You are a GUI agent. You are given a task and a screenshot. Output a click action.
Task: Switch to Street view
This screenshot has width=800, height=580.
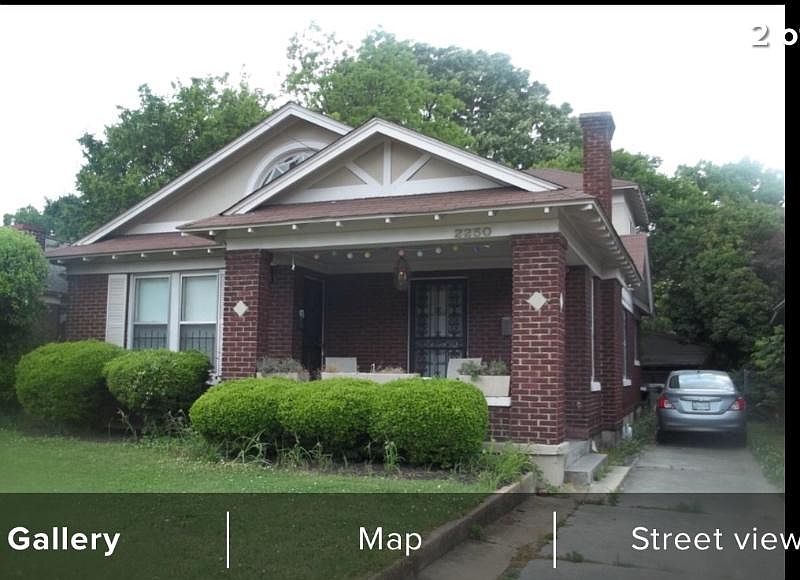coord(713,540)
